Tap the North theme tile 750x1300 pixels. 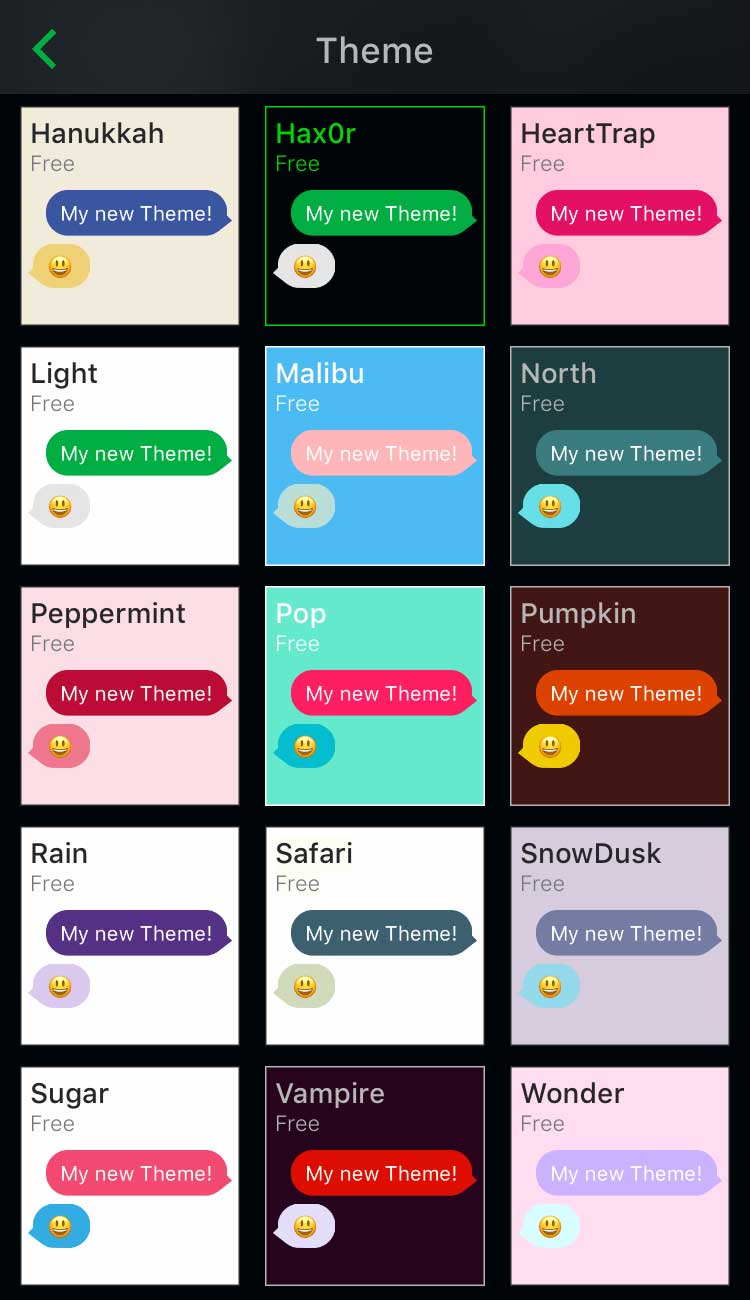coord(620,456)
